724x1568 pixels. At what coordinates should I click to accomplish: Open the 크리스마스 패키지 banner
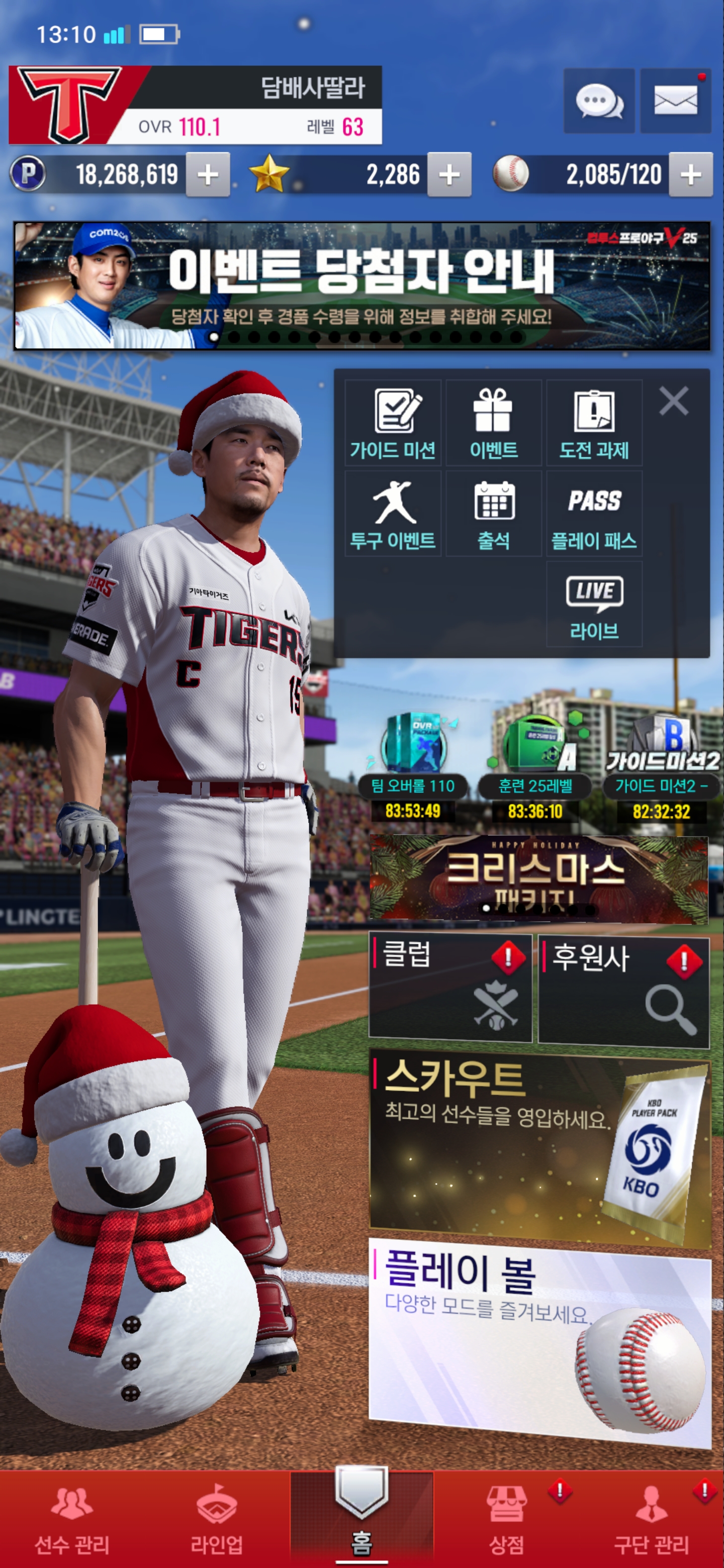click(x=538, y=878)
